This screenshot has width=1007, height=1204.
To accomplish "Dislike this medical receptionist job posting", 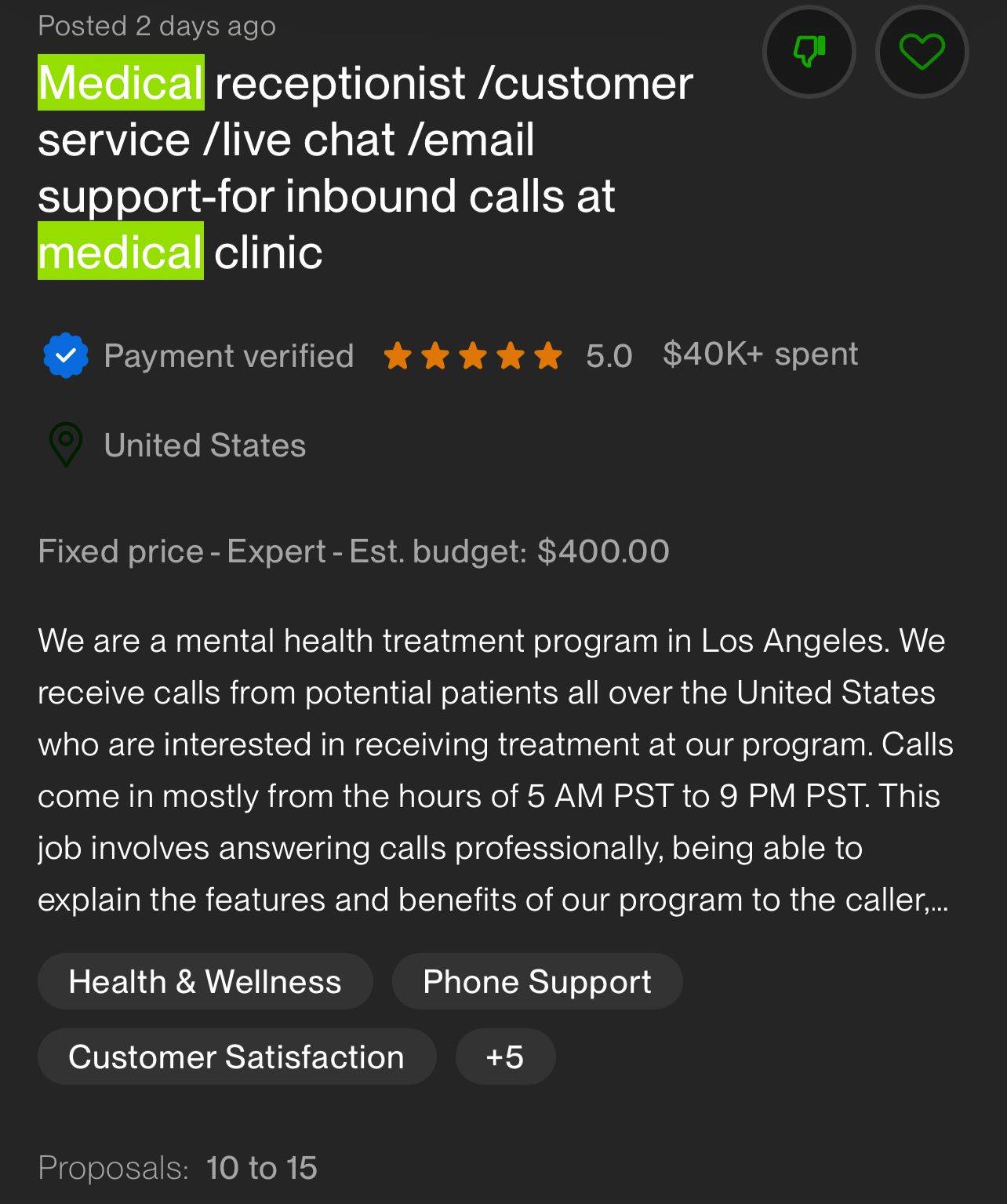I will [809, 52].
